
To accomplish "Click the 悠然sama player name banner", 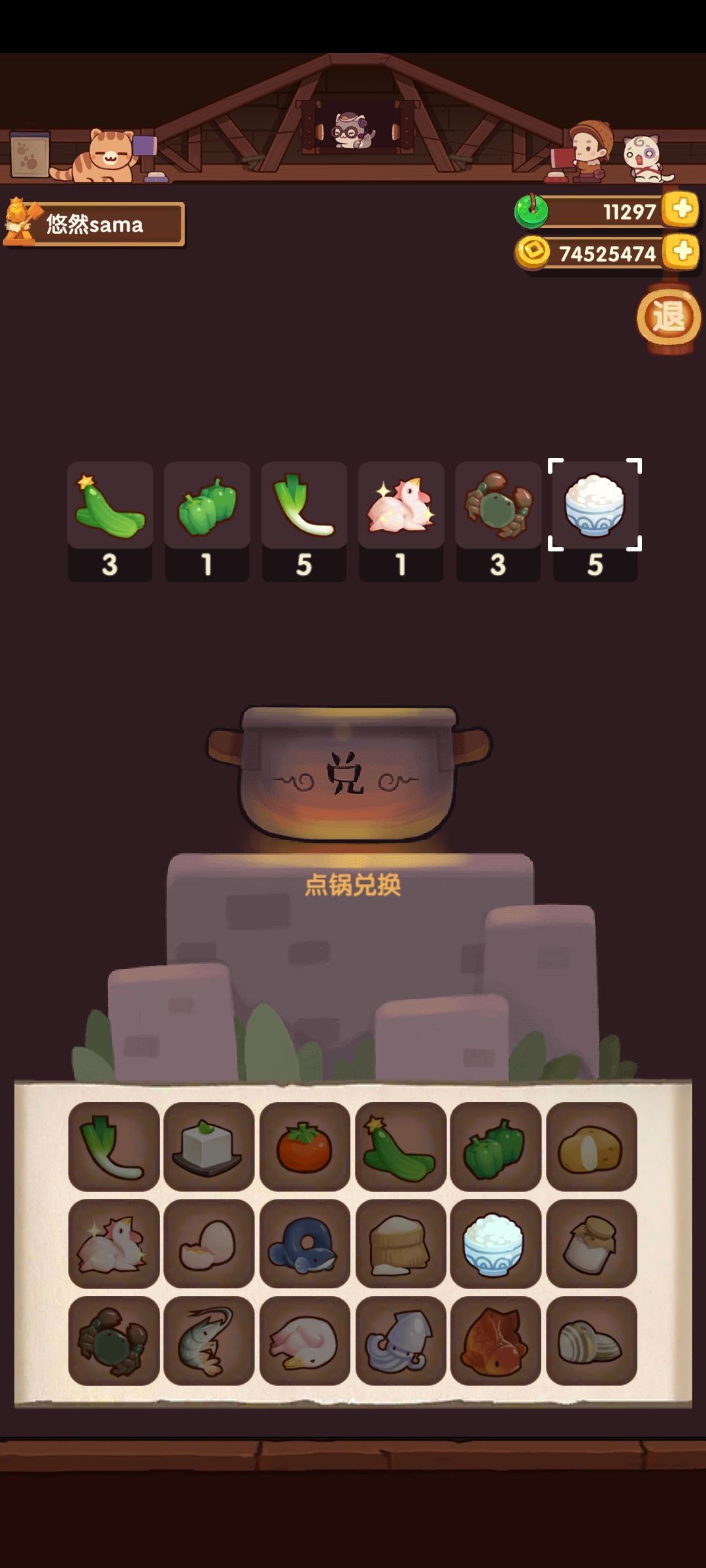I will pyautogui.click(x=105, y=223).
